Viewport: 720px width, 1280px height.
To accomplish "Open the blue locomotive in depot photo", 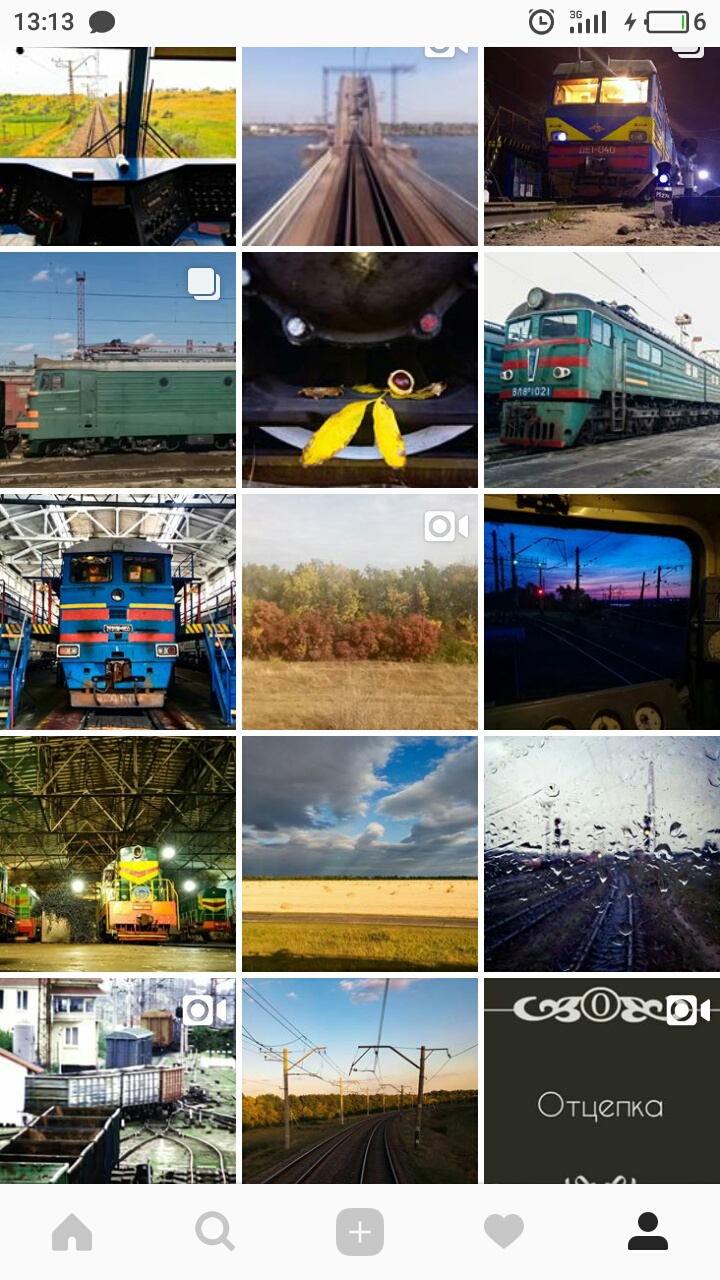I will pyautogui.click(x=118, y=611).
